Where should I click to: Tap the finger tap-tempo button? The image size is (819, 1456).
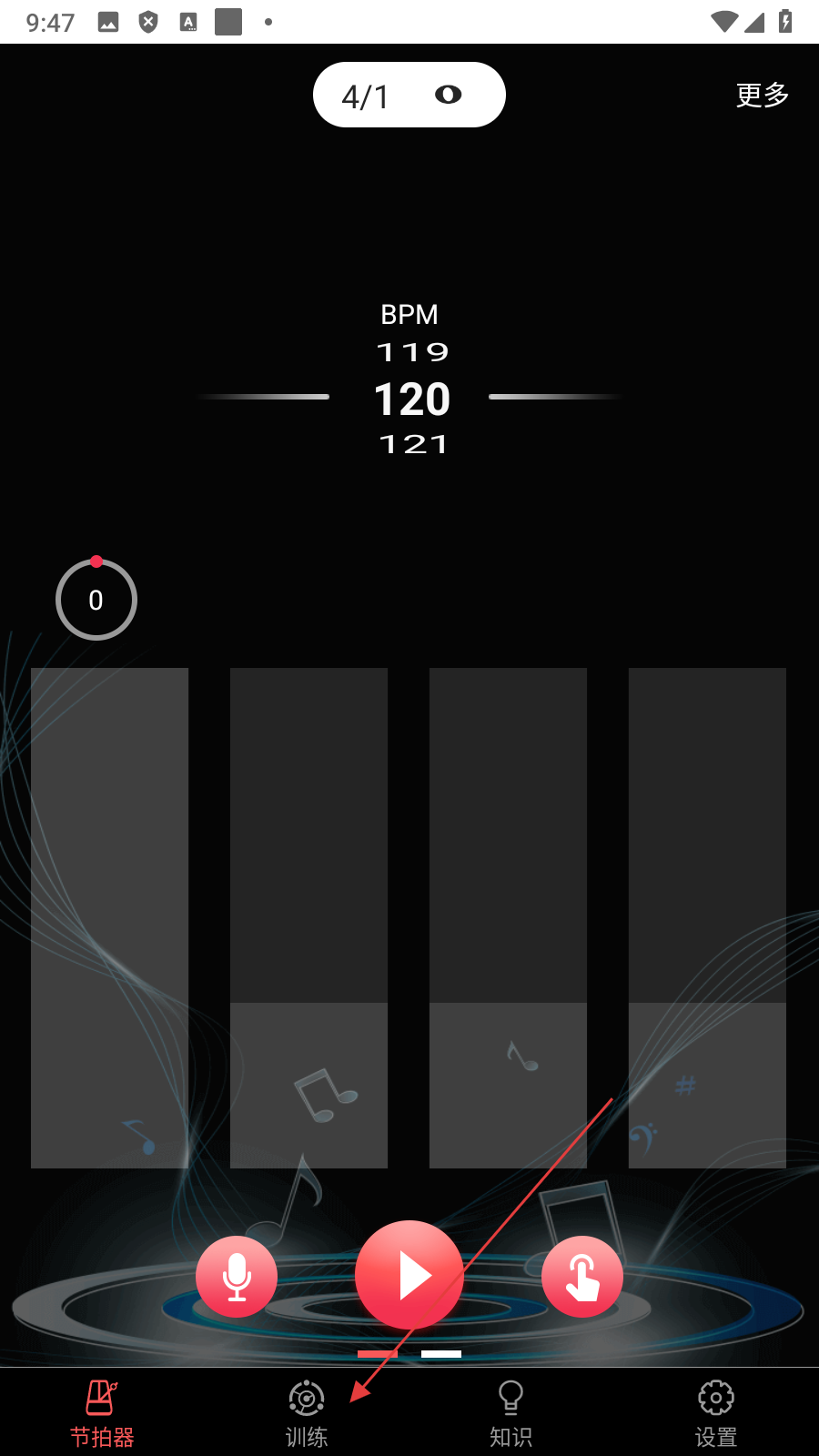point(582,1277)
